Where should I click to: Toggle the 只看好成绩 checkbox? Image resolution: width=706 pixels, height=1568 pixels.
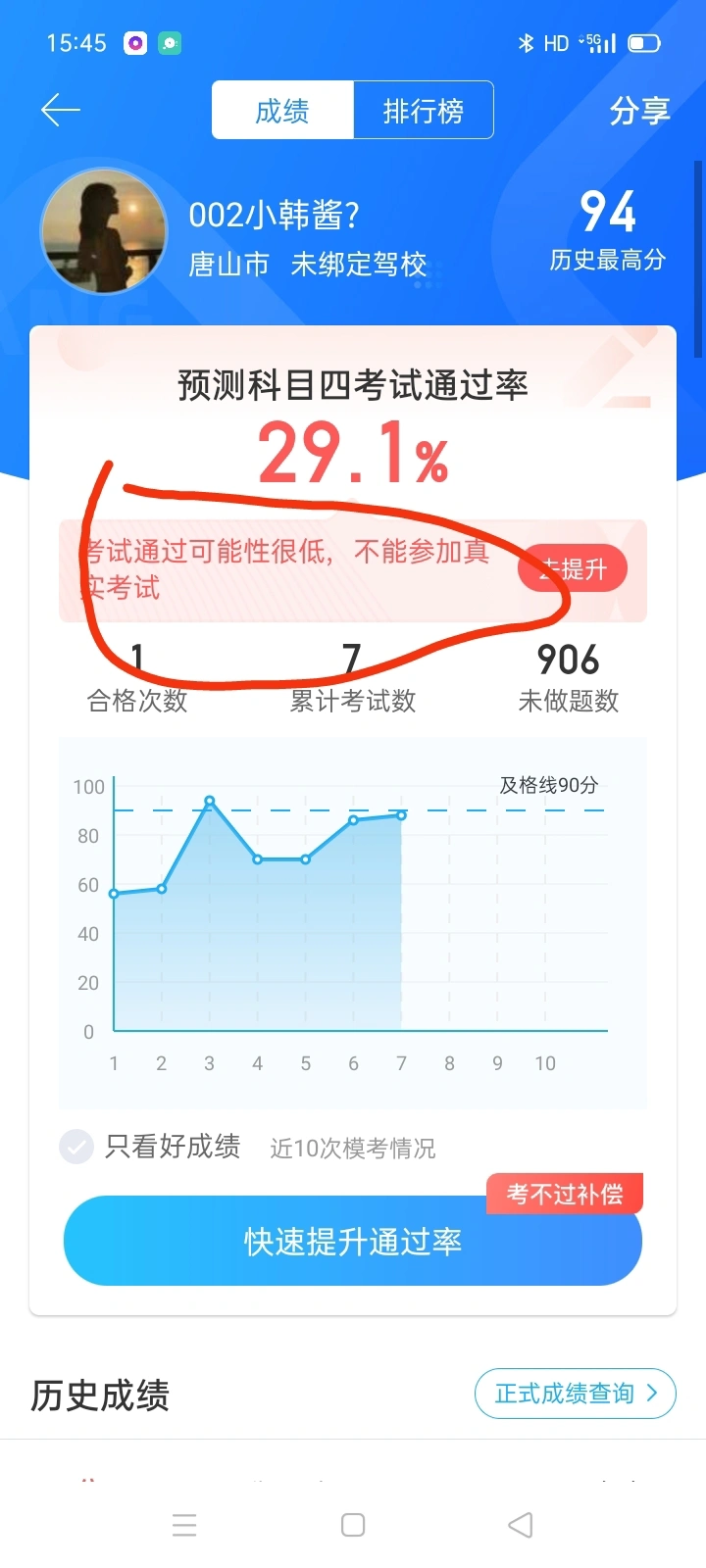[x=76, y=1146]
